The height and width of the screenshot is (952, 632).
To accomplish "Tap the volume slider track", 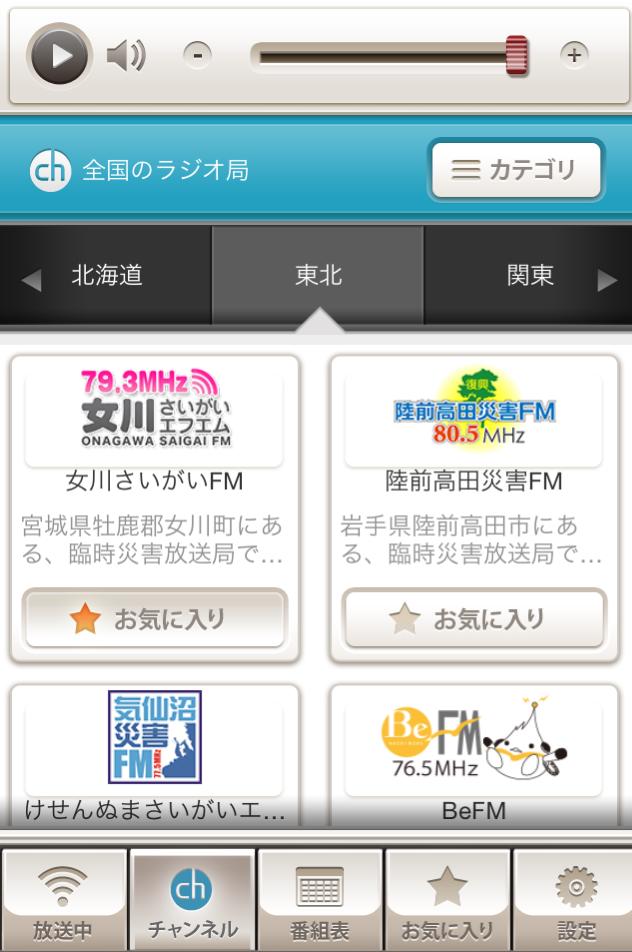I will [380, 56].
